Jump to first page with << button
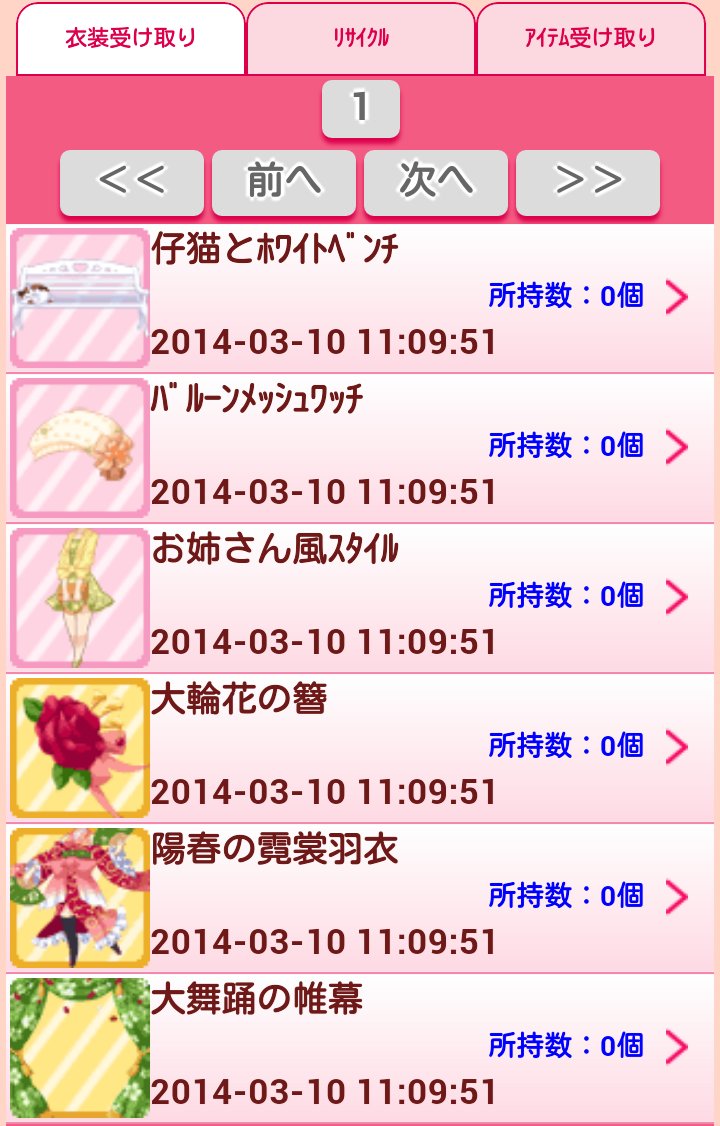Viewport: 720px width, 1126px height. point(132,182)
